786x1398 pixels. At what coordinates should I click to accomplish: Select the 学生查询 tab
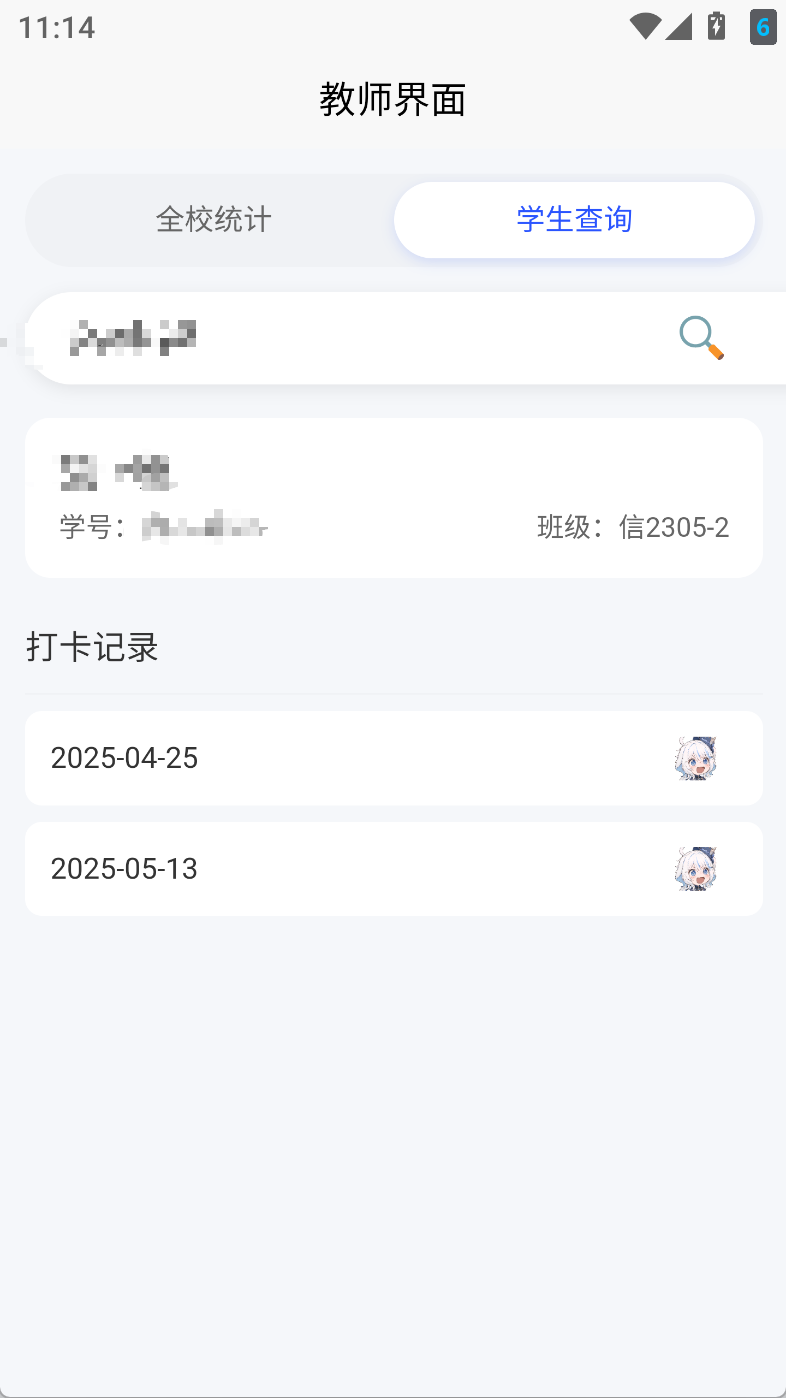(x=574, y=220)
